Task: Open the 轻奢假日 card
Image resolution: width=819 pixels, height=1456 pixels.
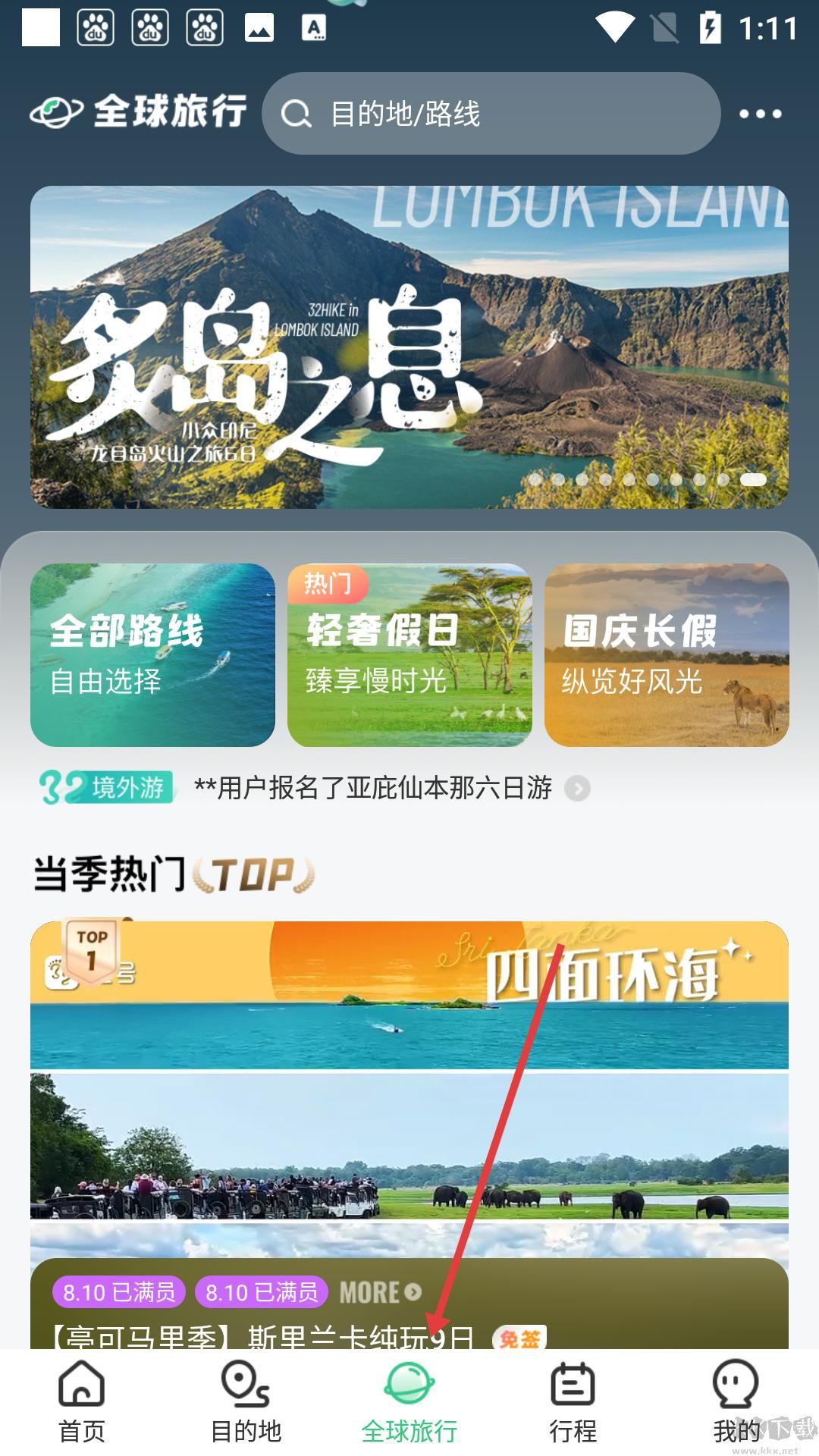Action: click(x=409, y=654)
